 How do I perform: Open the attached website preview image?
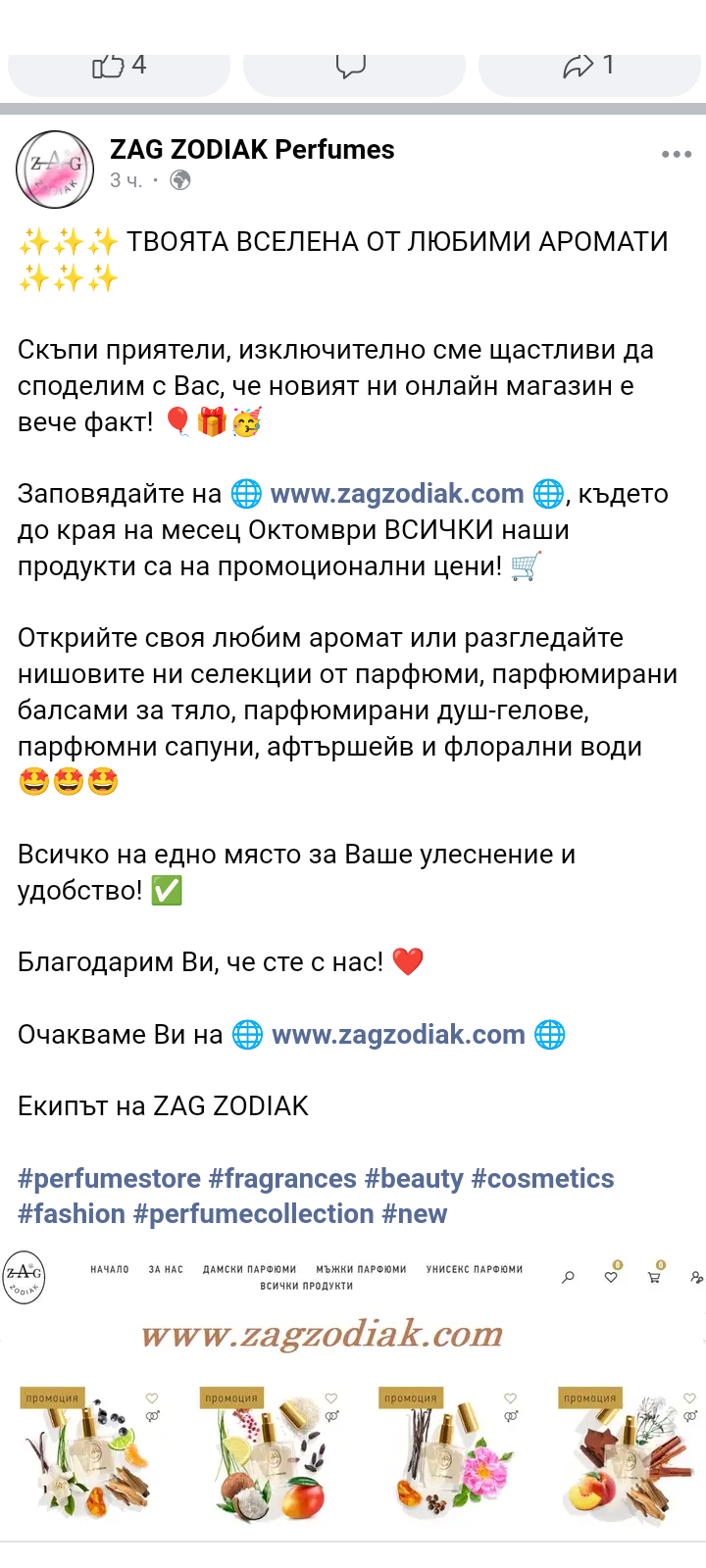tap(353, 1393)
